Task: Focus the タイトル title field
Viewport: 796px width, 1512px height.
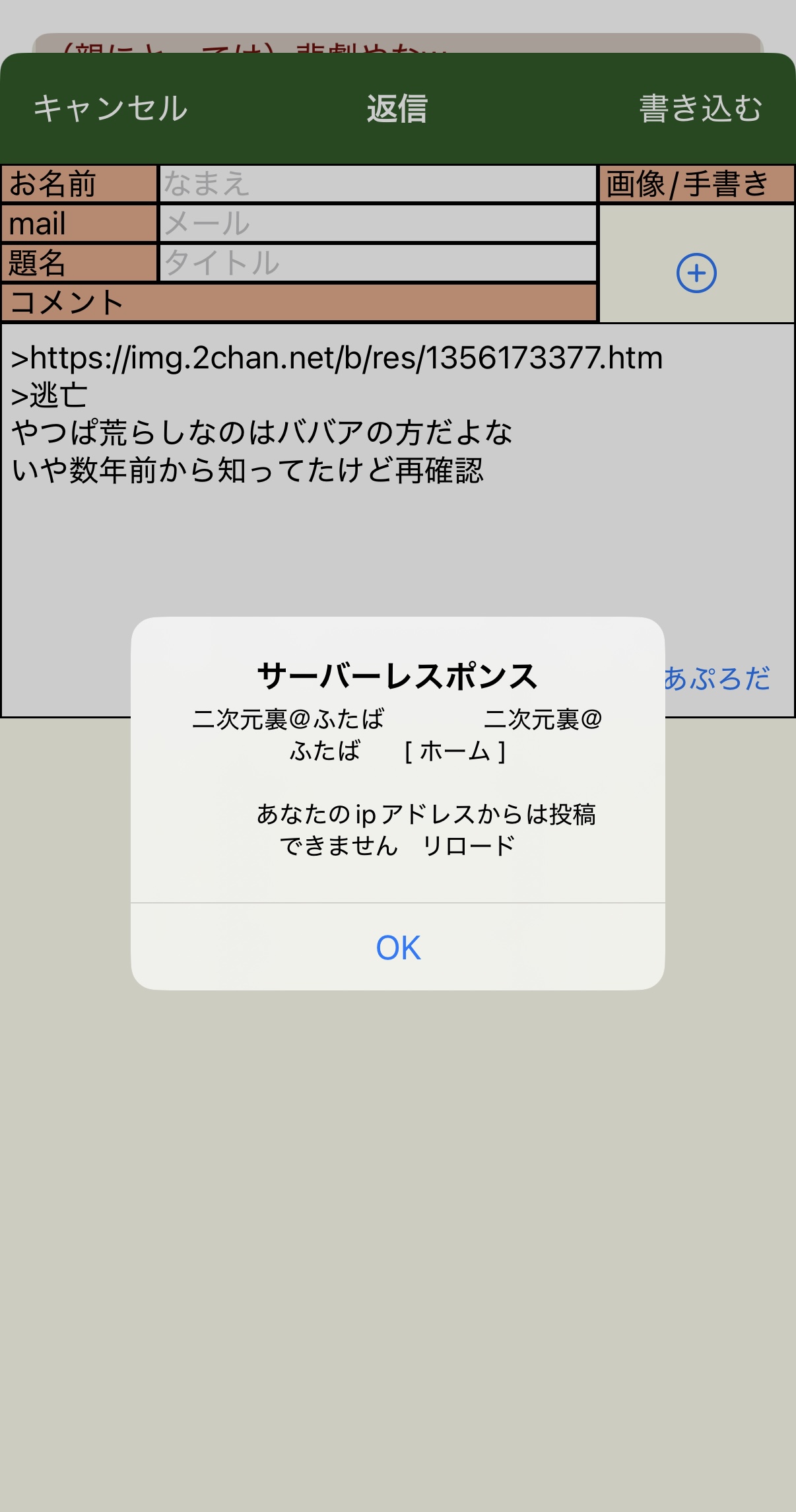Action: tap(378, 263)
